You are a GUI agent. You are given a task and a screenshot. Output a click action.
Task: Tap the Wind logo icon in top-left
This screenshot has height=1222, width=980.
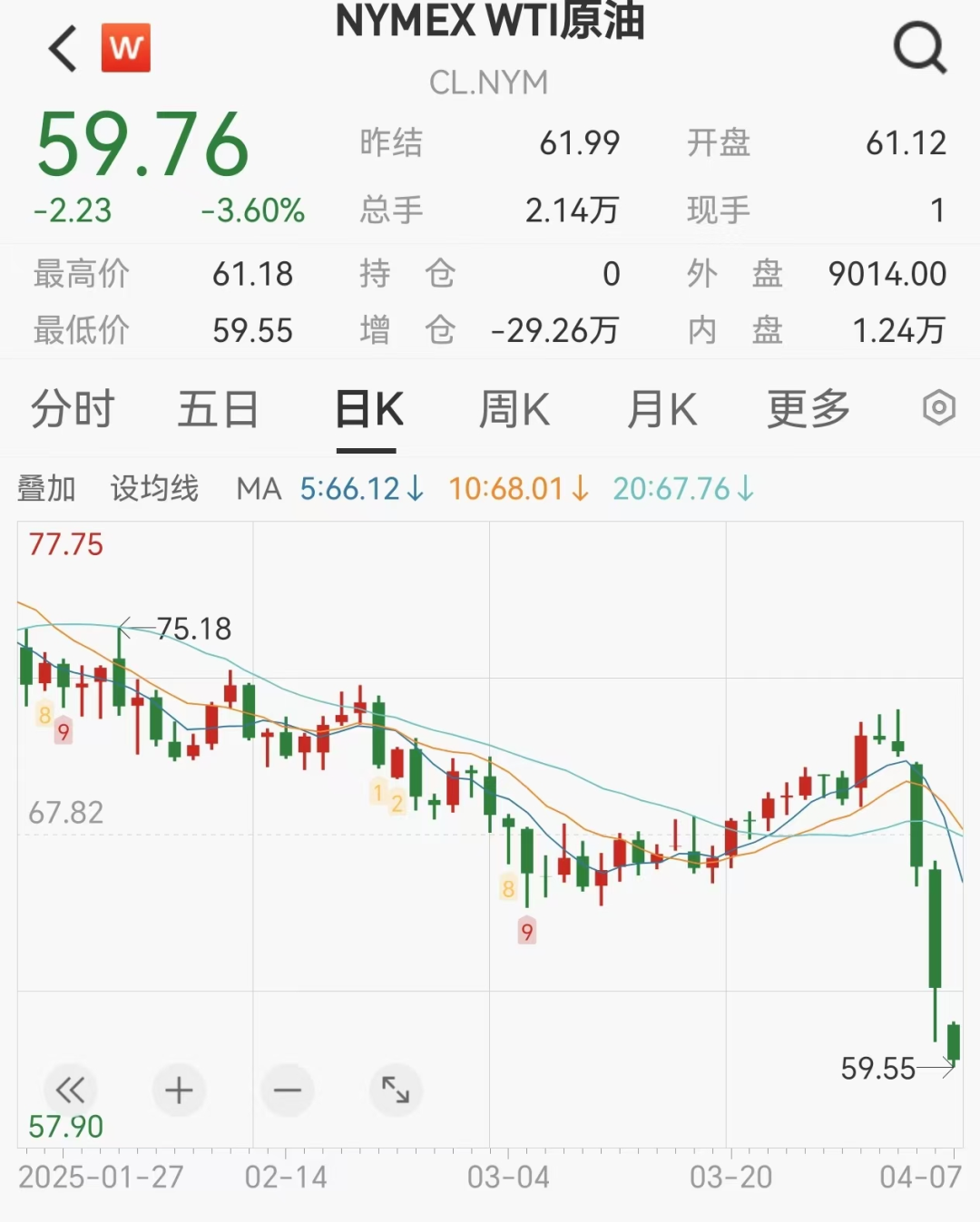(x=127, y=47)
